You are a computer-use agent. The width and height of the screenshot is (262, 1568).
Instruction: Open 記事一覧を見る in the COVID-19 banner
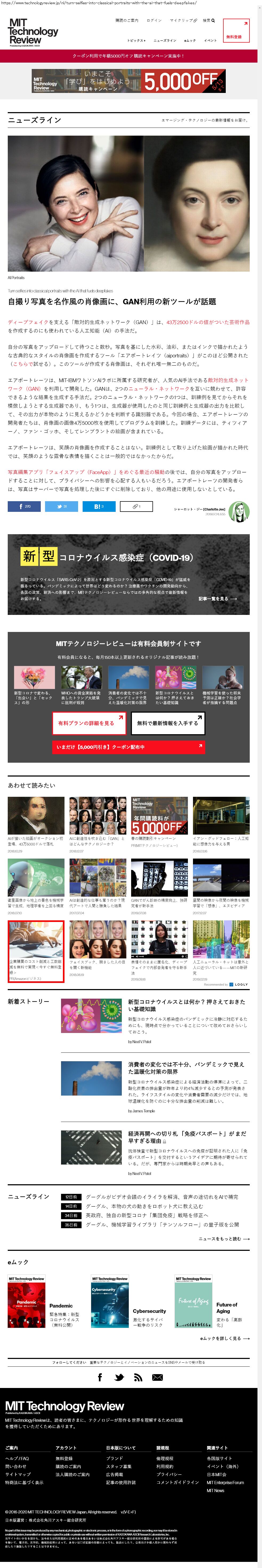[217, 598]
